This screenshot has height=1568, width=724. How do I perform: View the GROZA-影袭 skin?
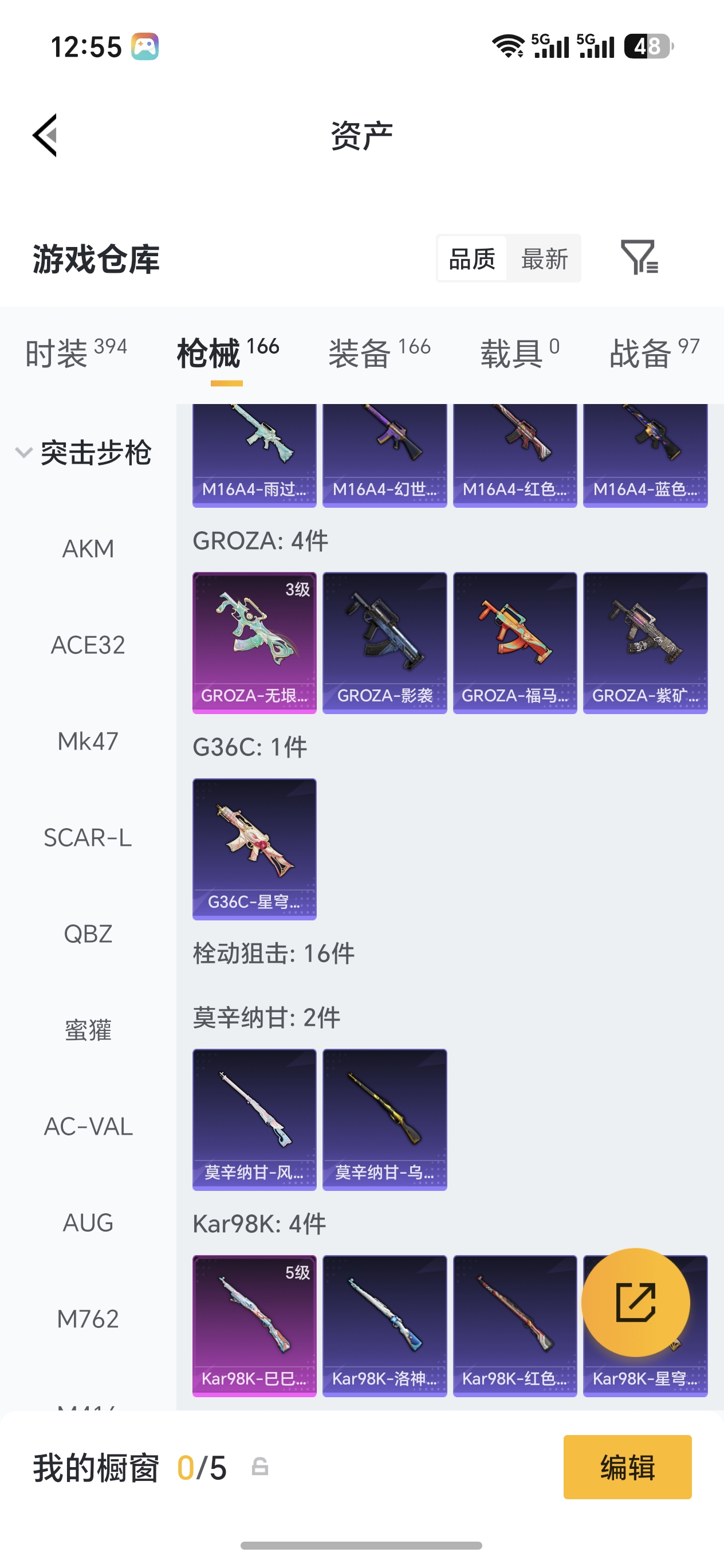[384, 642]
